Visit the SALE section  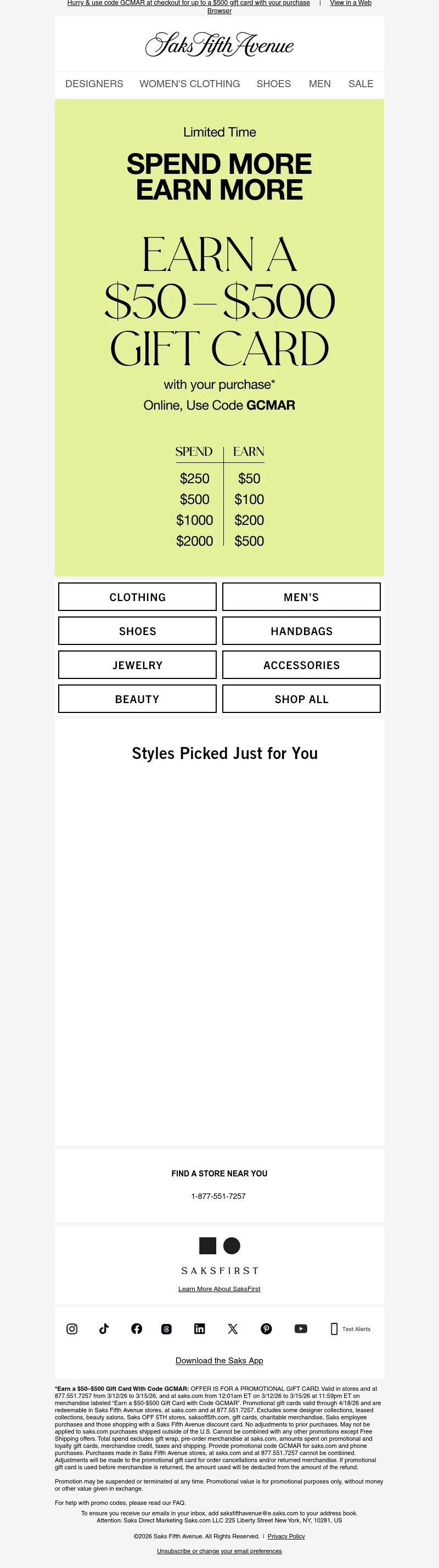[361, 84]
